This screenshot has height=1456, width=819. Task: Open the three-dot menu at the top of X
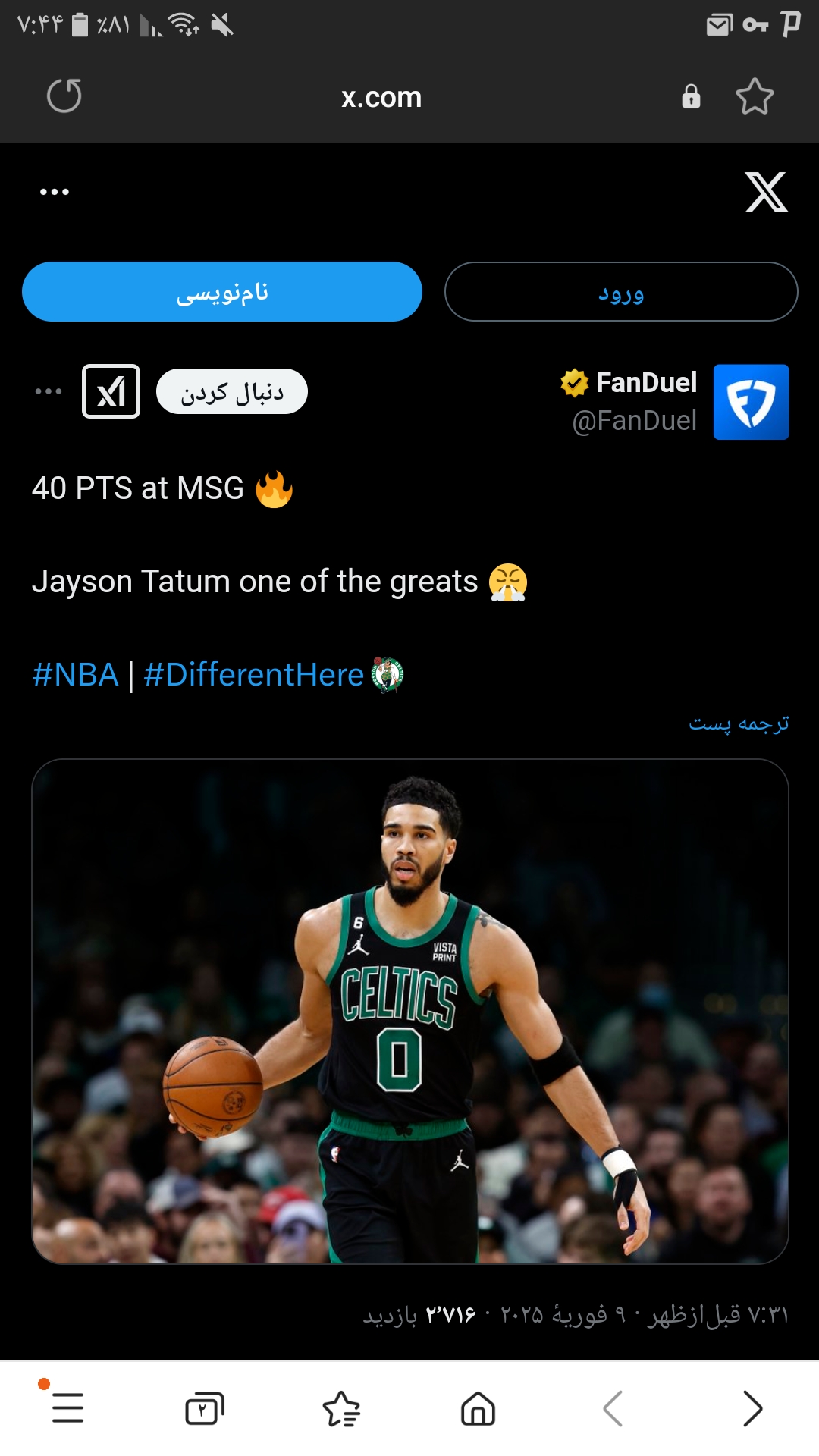[x=55, y=192]
